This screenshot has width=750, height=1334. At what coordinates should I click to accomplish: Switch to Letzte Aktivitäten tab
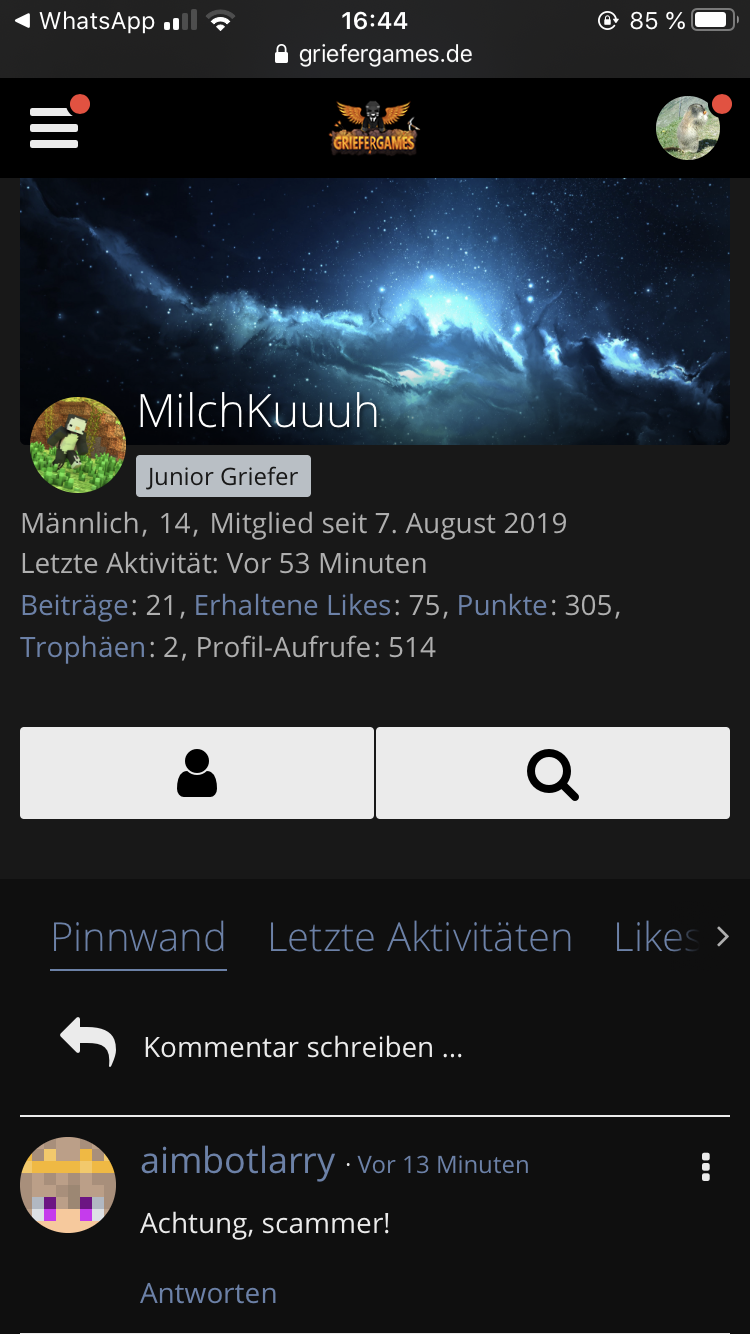click(x=420, y=938)
